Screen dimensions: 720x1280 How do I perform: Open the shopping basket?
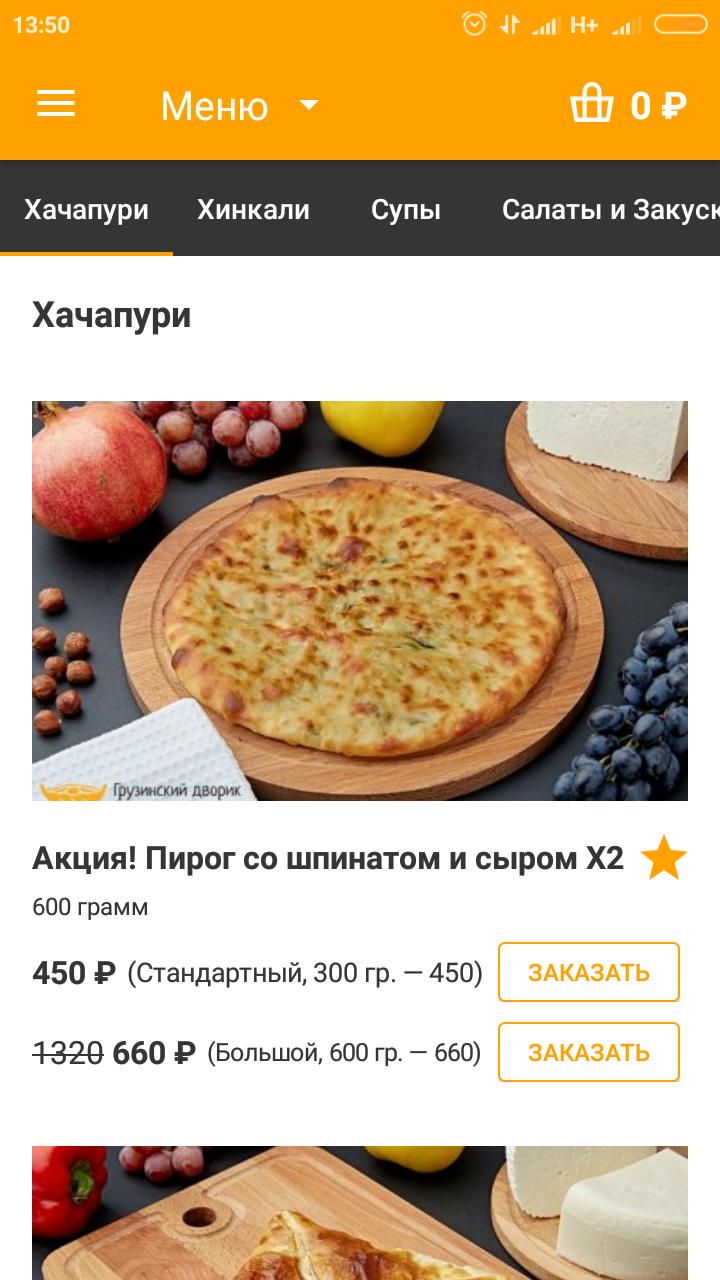[x=627, y=105]
